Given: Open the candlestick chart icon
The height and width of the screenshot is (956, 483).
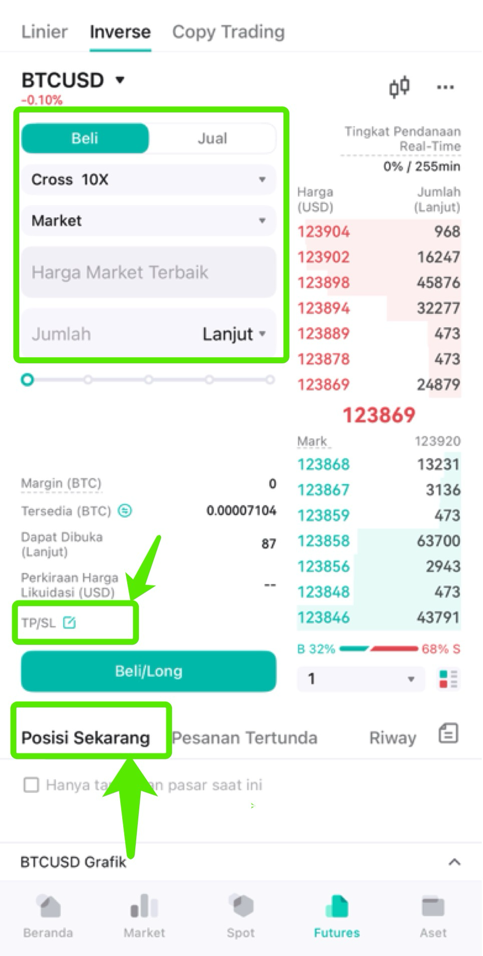Looking at the screenshot, I should click(399, 87).
